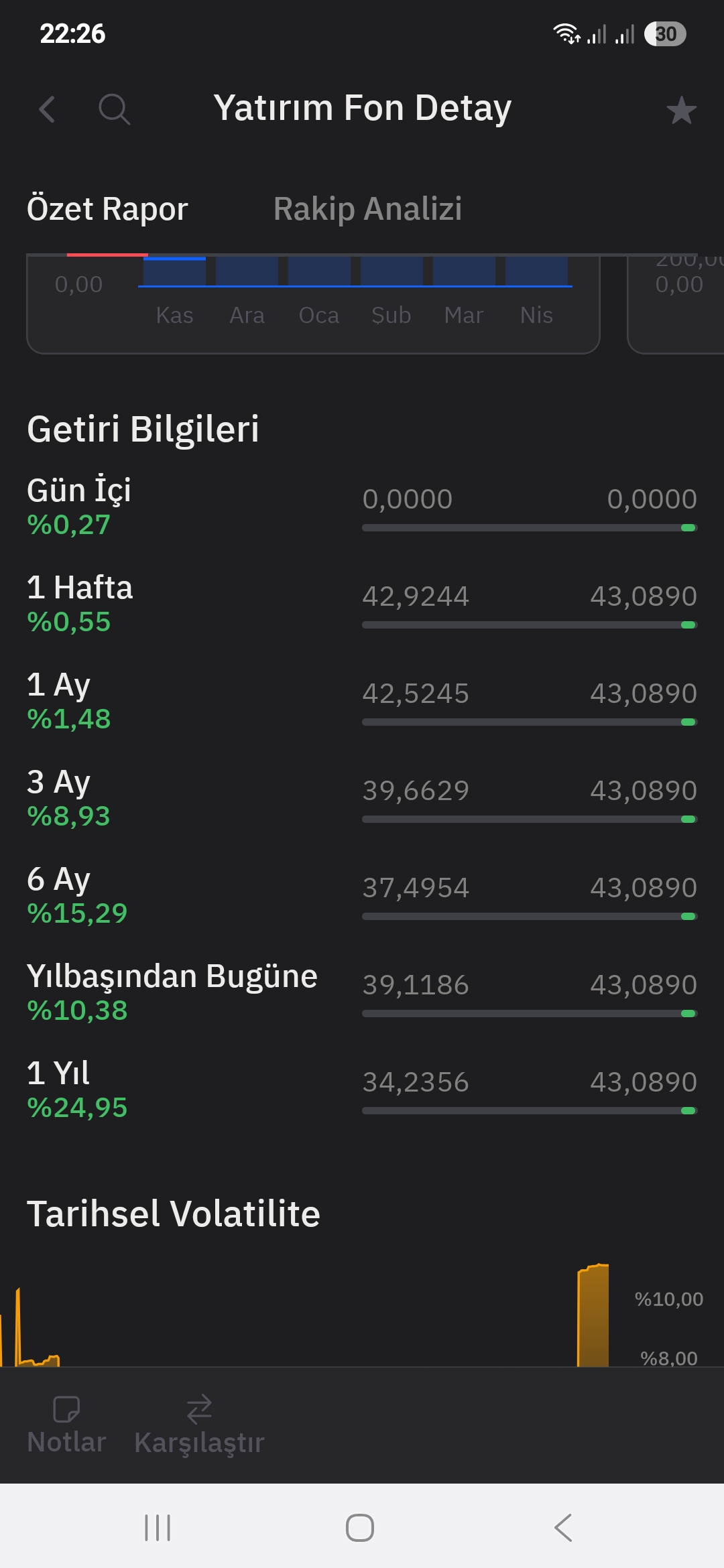Screen dimensions: 724x1568
Task: Open system recent apps
Action: (x=158, y=1528)
